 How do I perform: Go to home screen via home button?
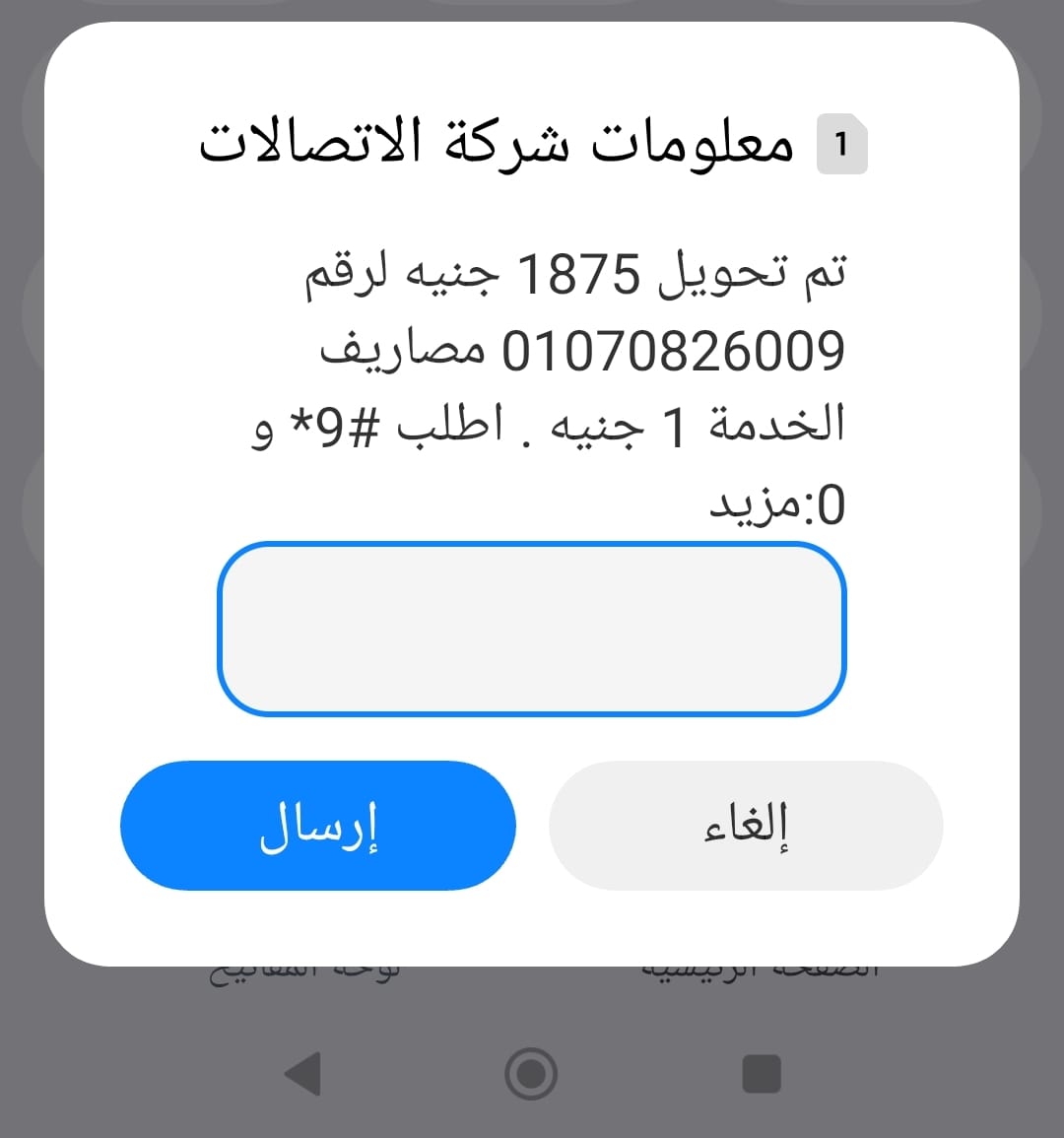pyautogui.click(x=531, y=1073)
